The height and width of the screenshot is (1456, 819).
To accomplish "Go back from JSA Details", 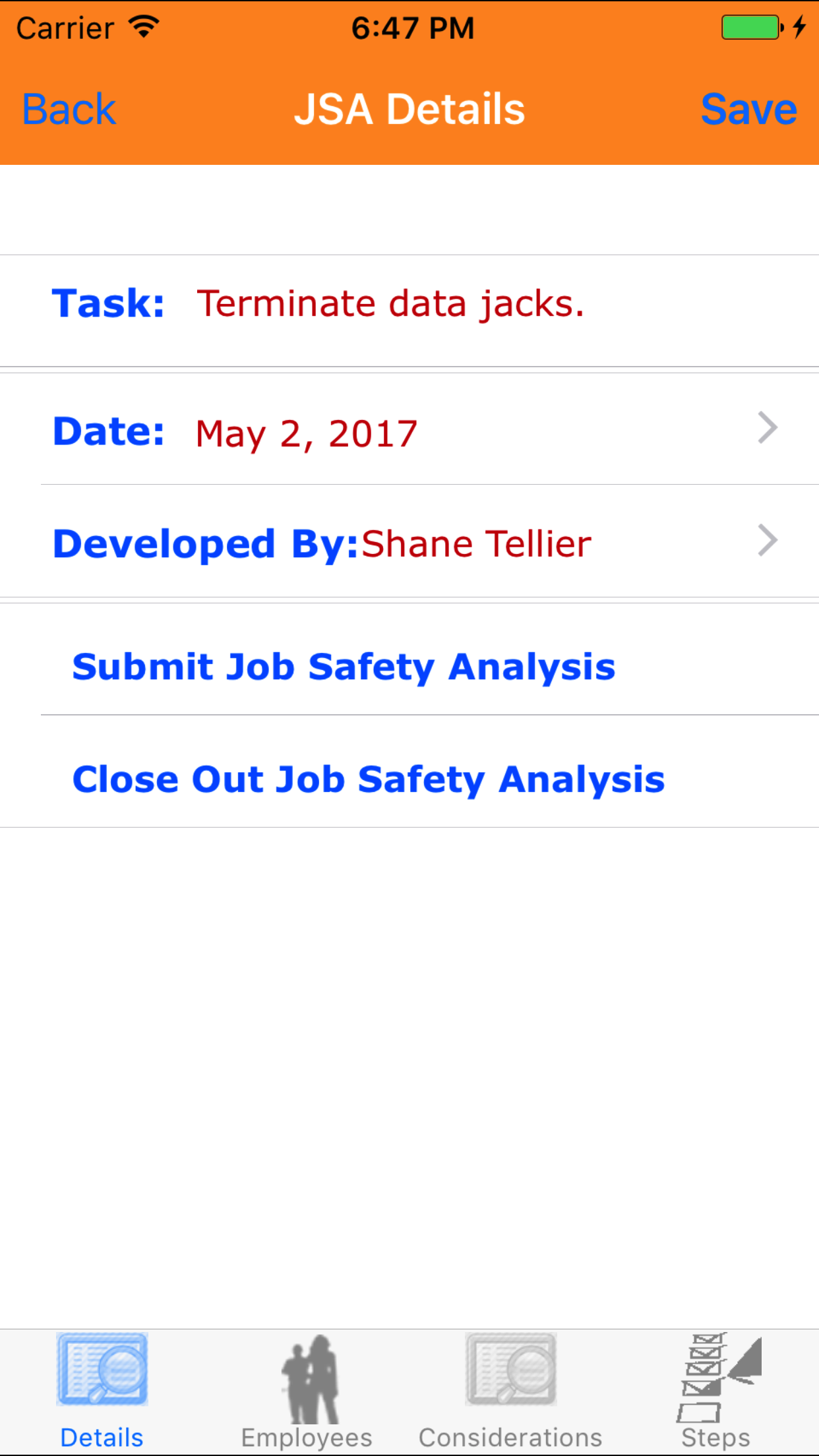I will (x=69, y=109).
